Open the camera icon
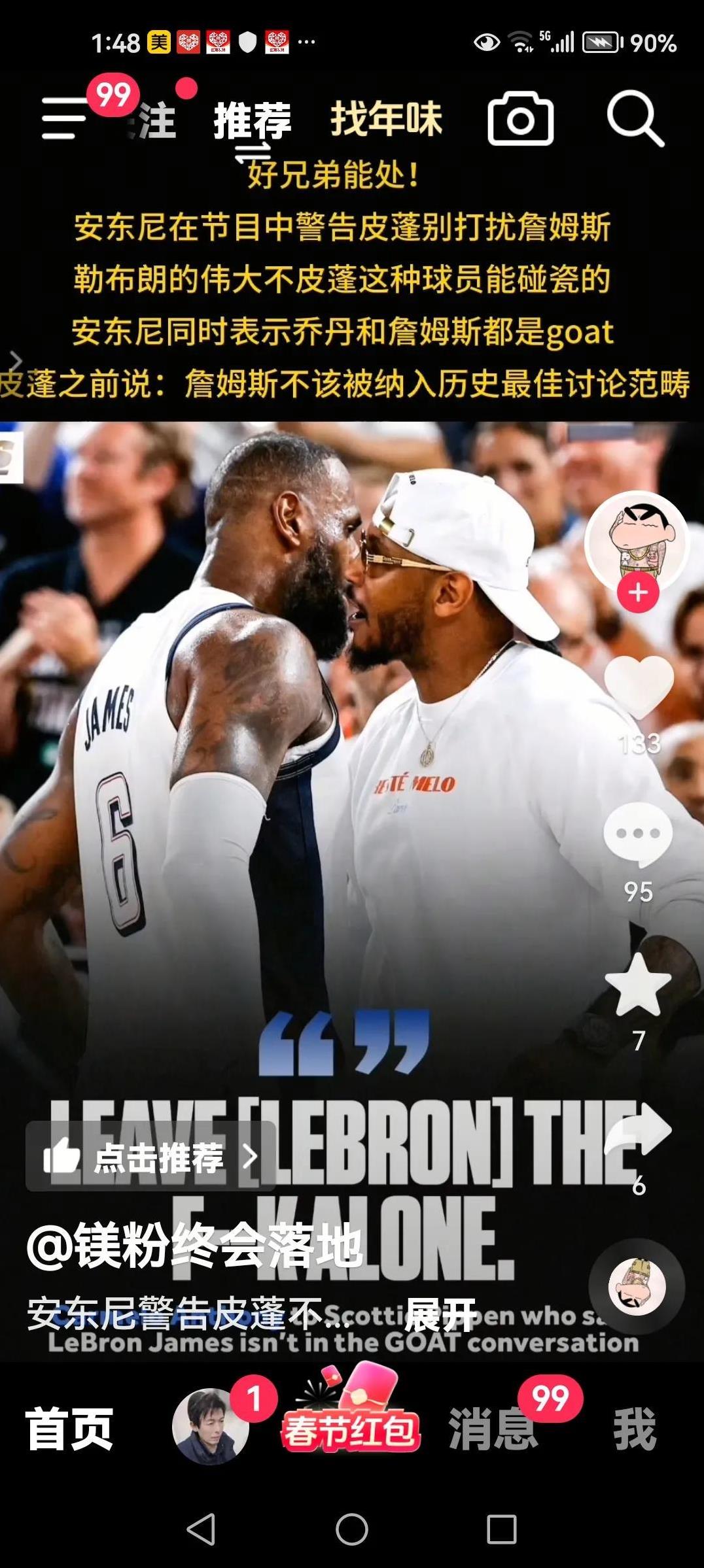The image size is (704, 1568). [520, 119]
